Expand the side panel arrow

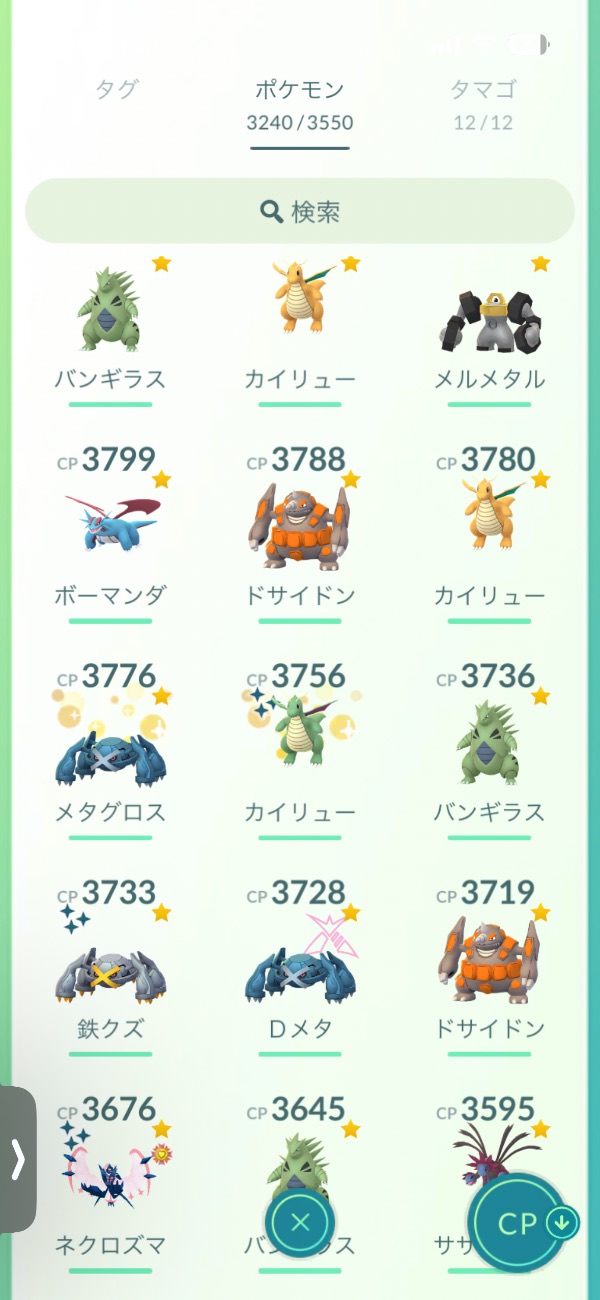click(x=17, y=1160)
